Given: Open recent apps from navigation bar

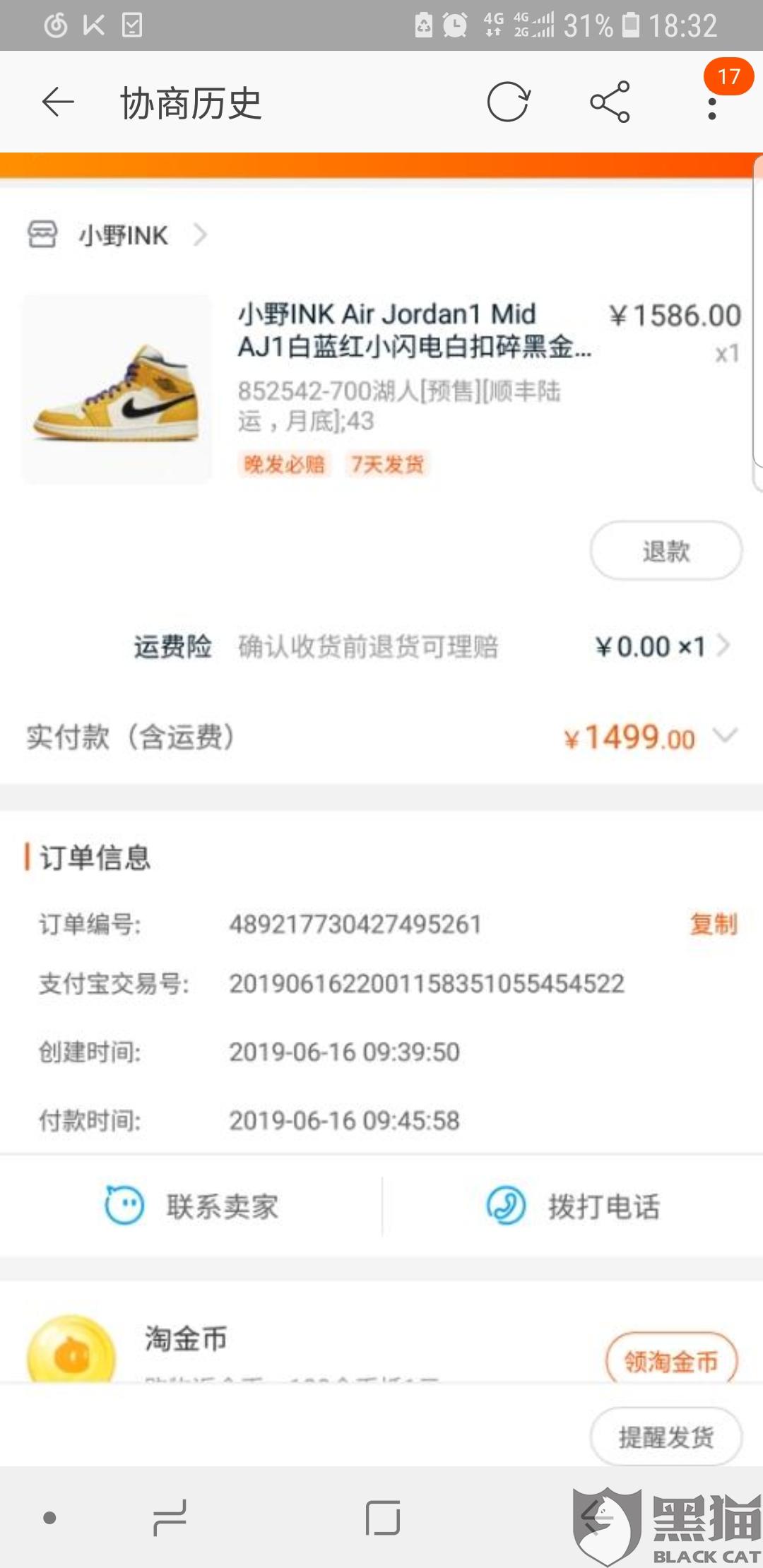Looking at the screenshot, I should coord(170,1517).
